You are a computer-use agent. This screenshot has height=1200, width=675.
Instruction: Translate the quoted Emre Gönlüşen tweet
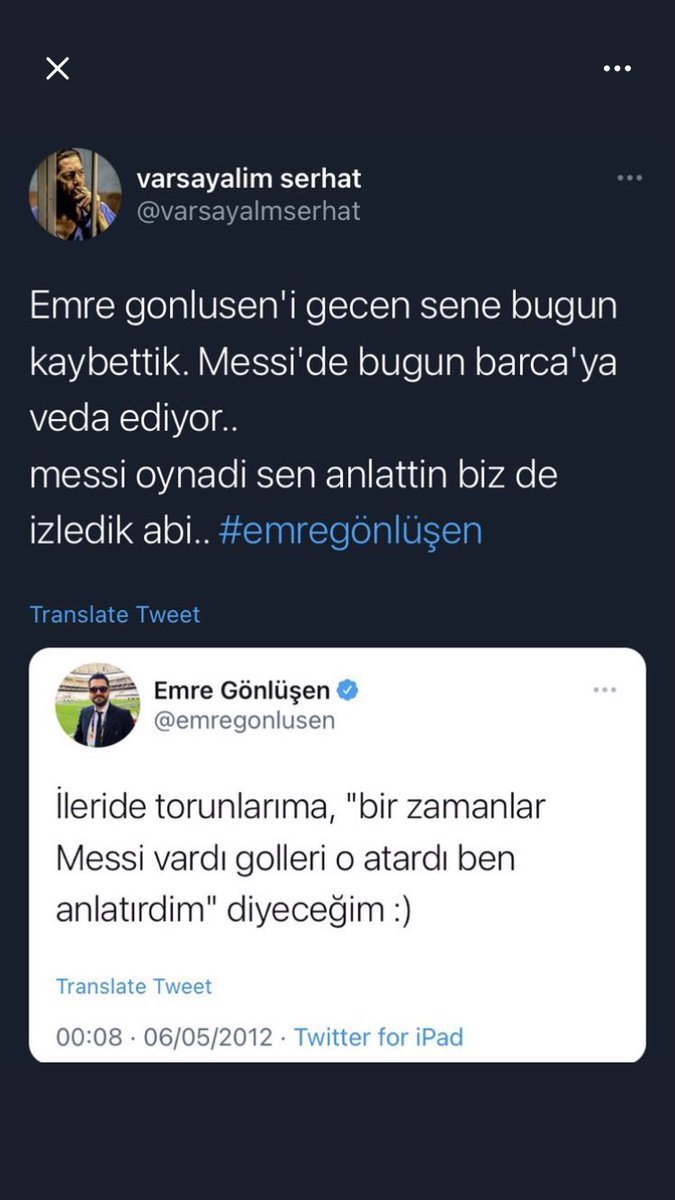click(x=134, y=987)
